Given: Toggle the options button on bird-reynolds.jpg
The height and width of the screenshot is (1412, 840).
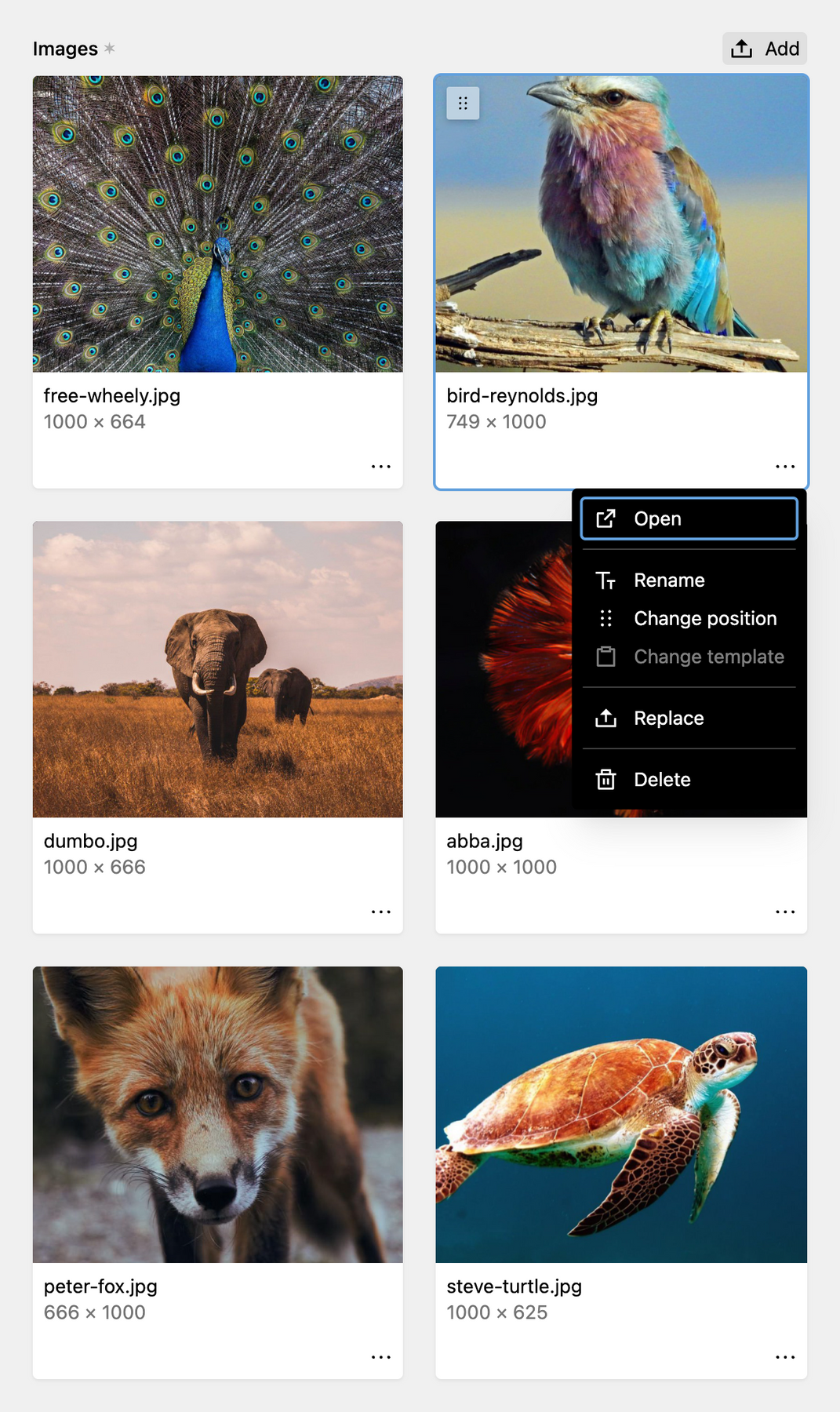Looking at the screenshot, I should point(785,467).
